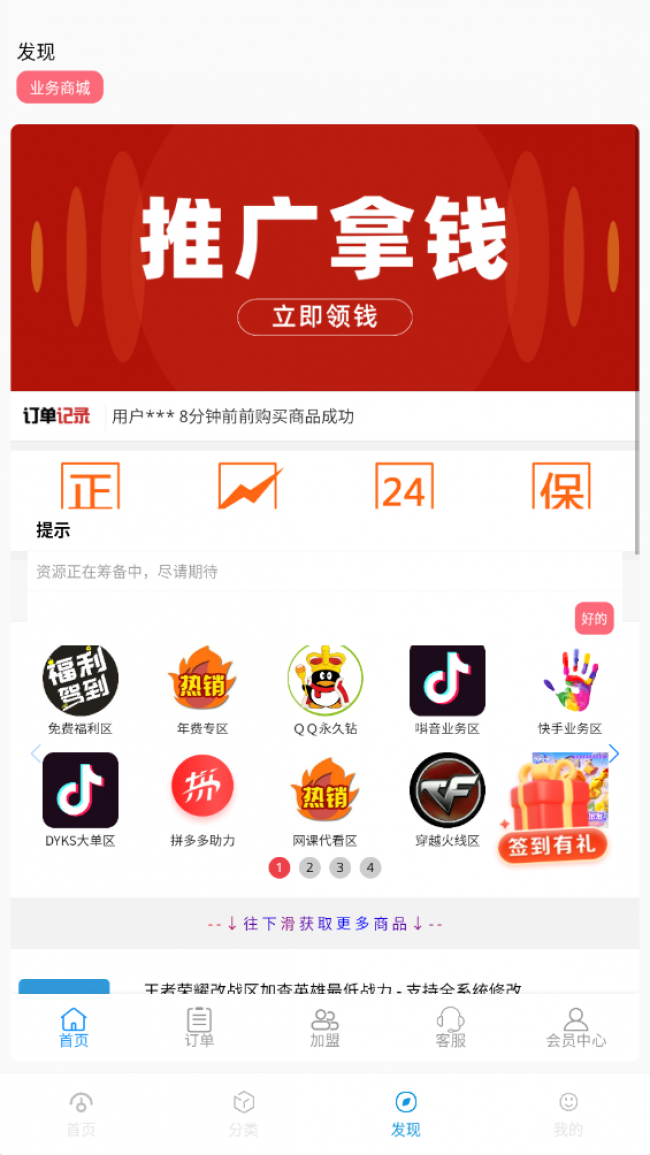The image size is (650, 1155).
Task: Contact support via 客服 tab
Action: 451,1027
